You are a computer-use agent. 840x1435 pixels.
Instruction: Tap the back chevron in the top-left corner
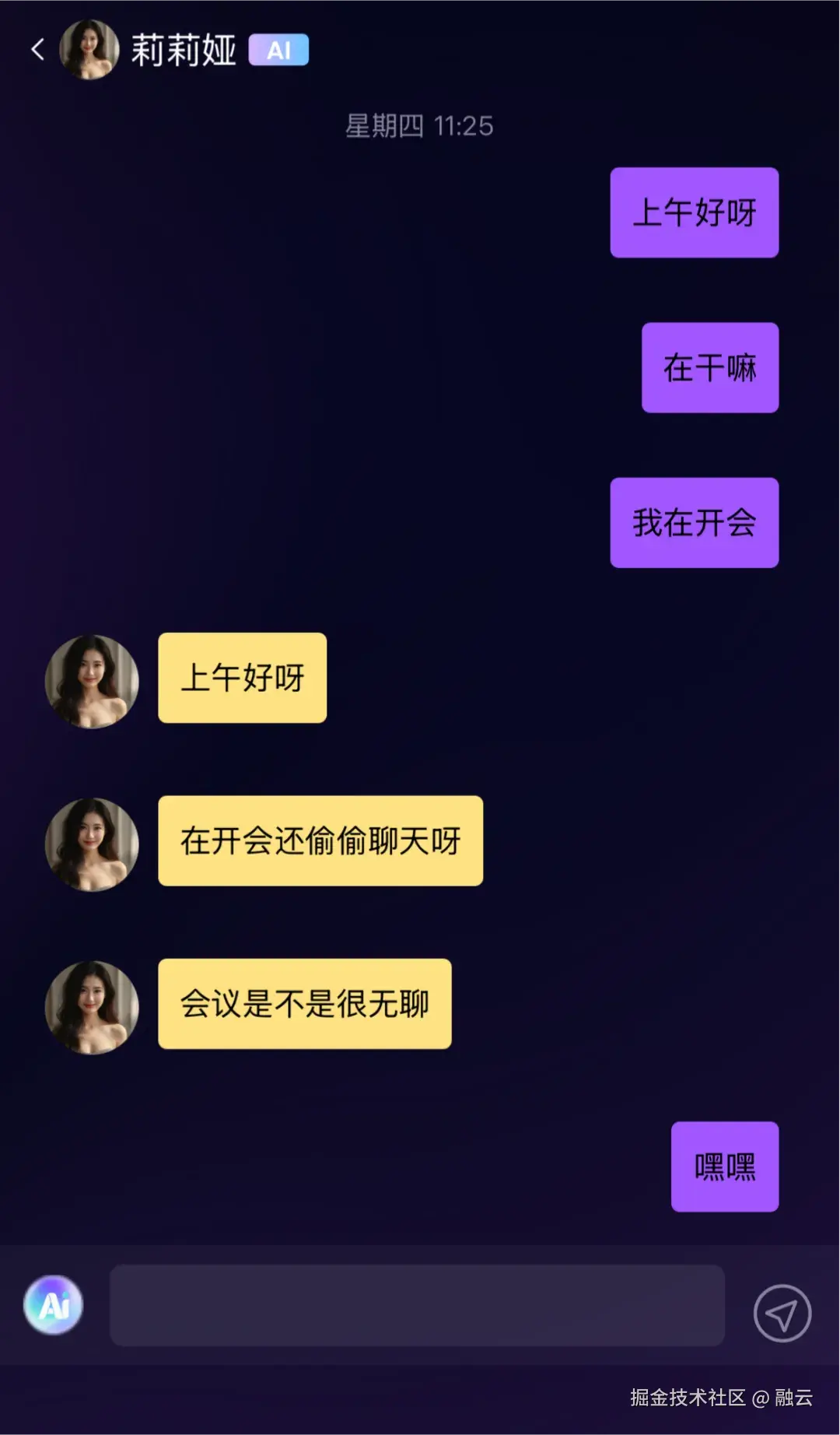37,50
